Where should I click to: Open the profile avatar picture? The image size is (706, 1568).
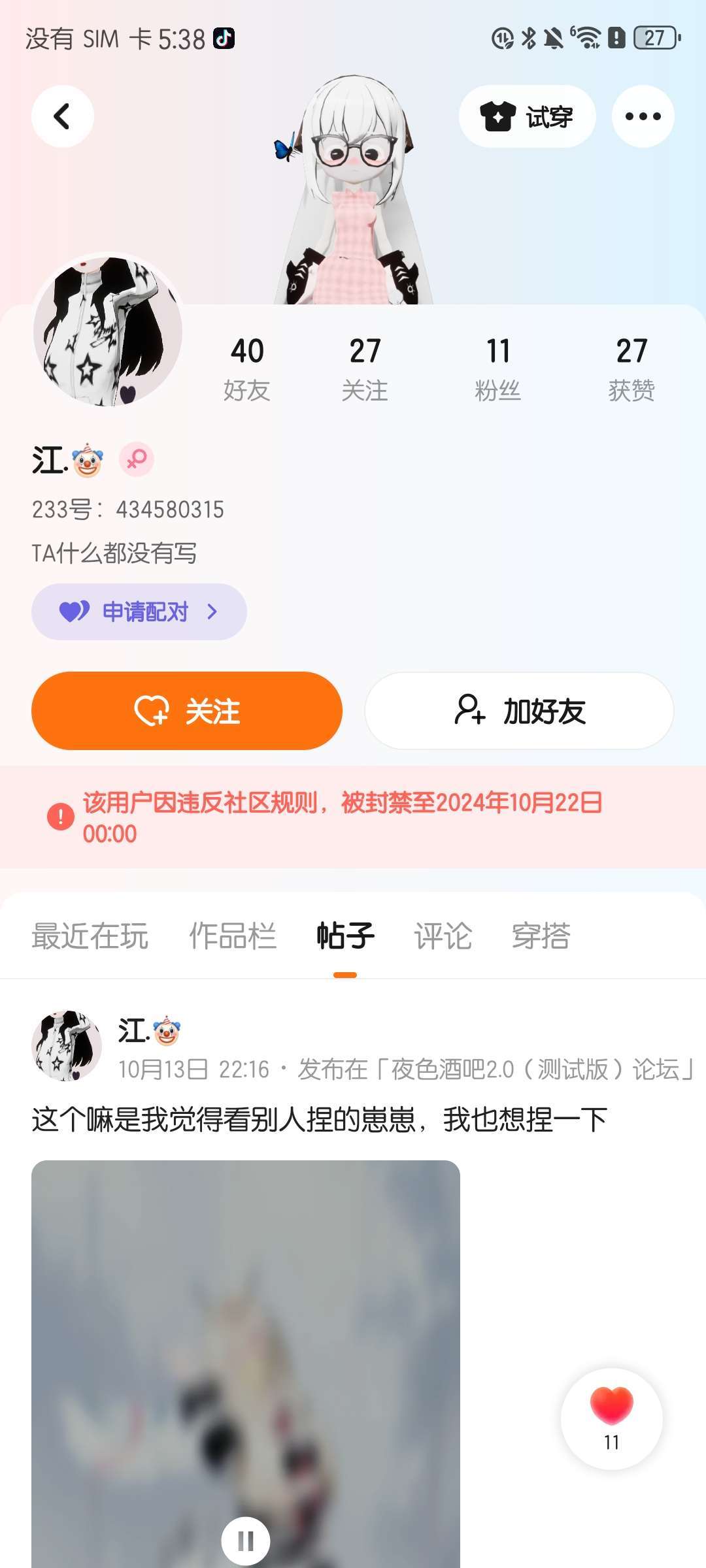pyautogui.click(x=108, y=330)
